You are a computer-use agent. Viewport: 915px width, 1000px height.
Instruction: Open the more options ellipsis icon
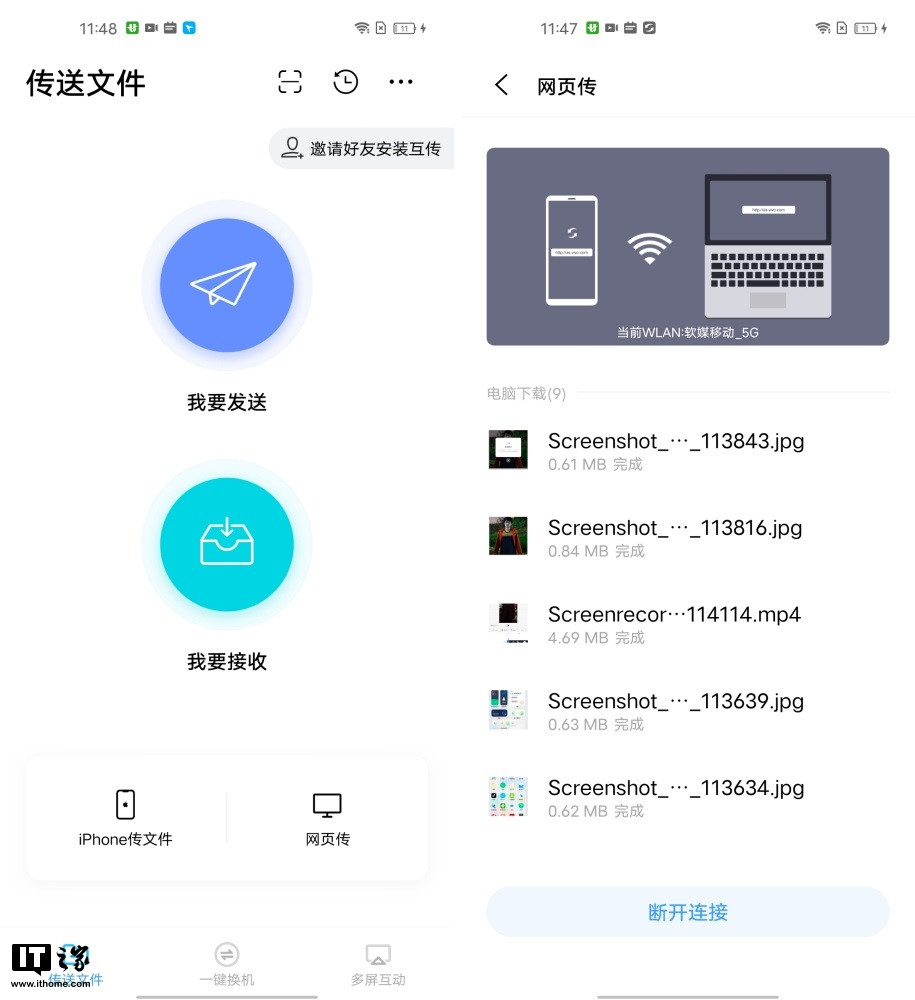(x=400, y=82)
